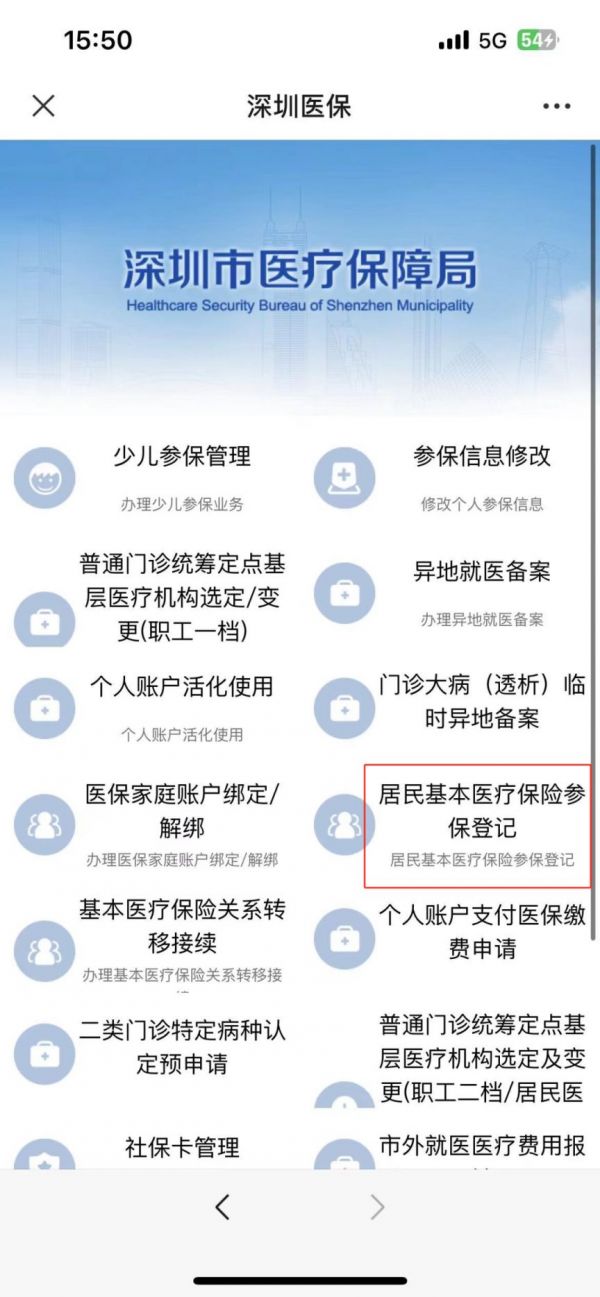Open 二类门诊特定病种认定预申请
This screenshot has width=600, height=1297.
click(x=181, y=1047)
